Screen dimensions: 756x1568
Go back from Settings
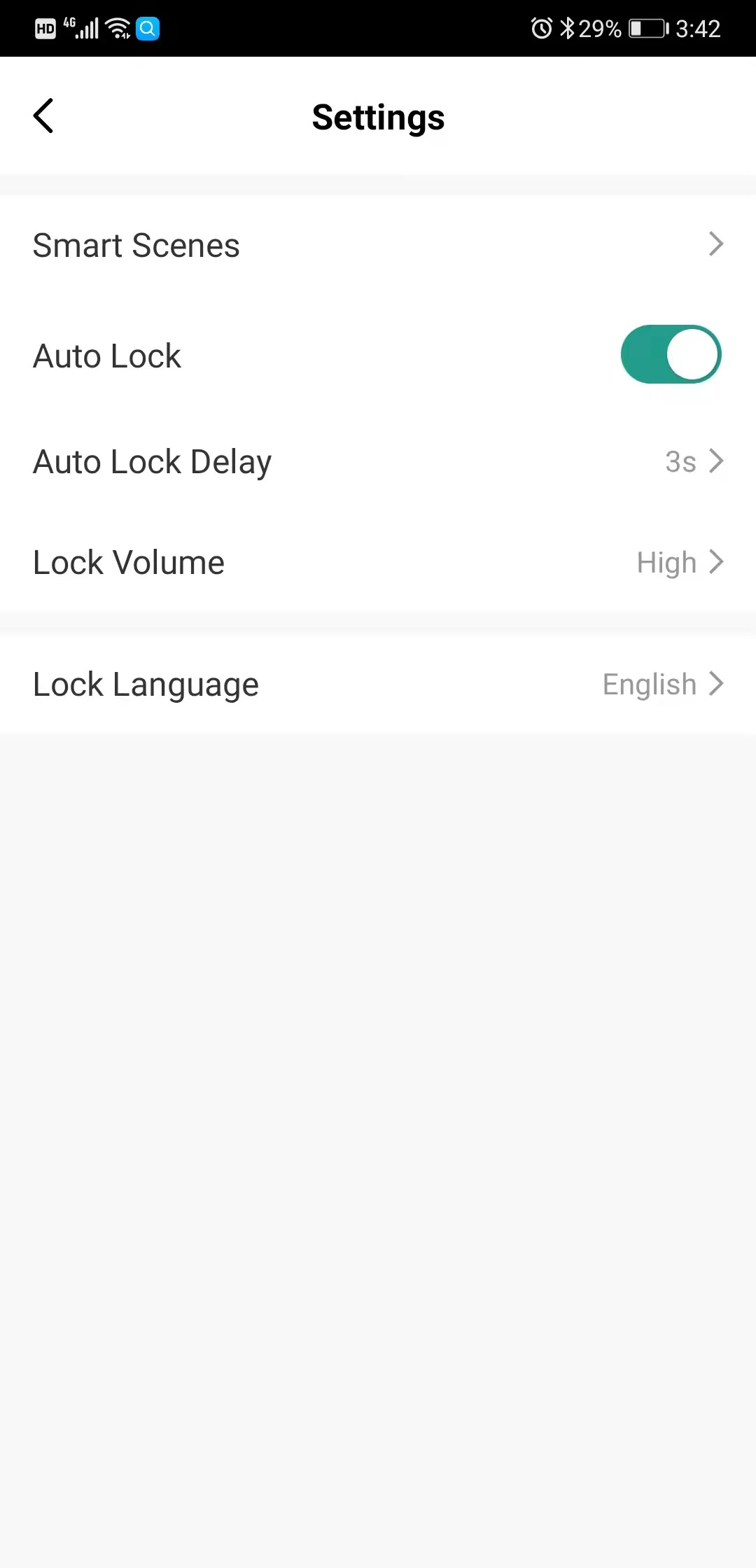pyautogui.click(x=43, y=116)
